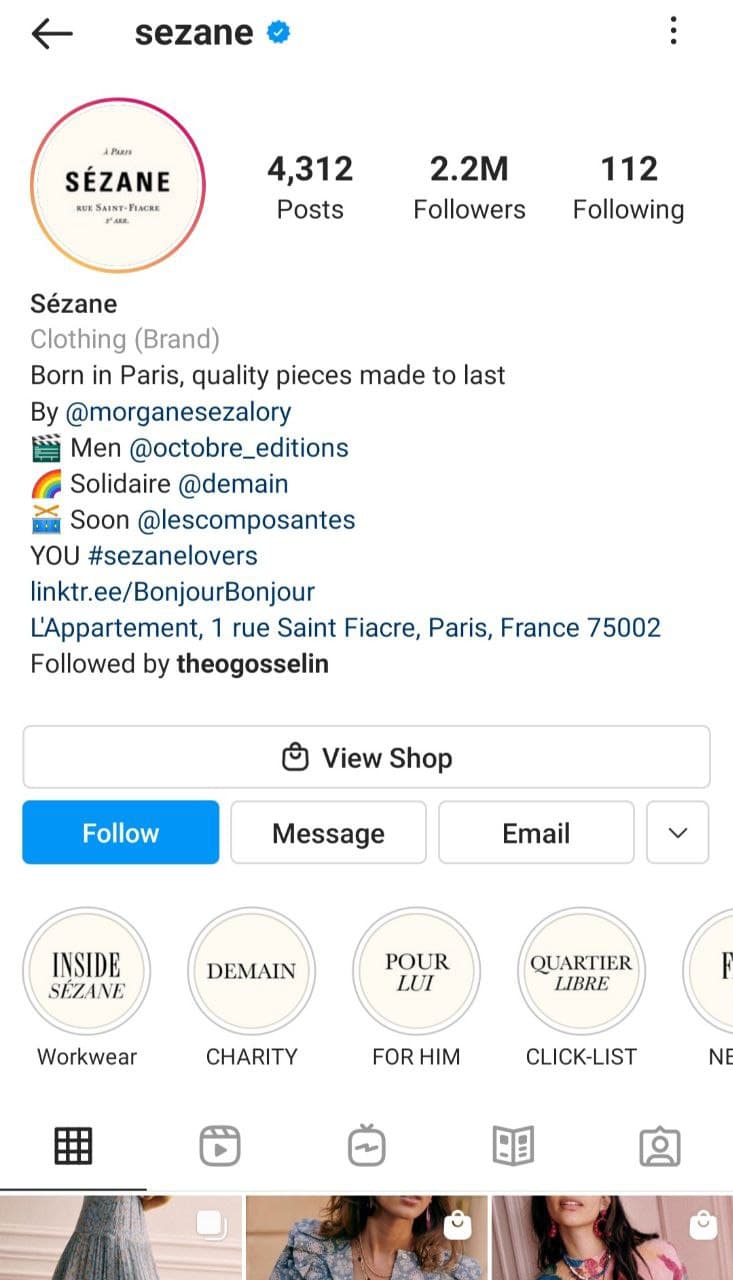Viewport: 733px width, 1280px height.
Task: Open @morganesezalory profile link
Action: [178, 412]
